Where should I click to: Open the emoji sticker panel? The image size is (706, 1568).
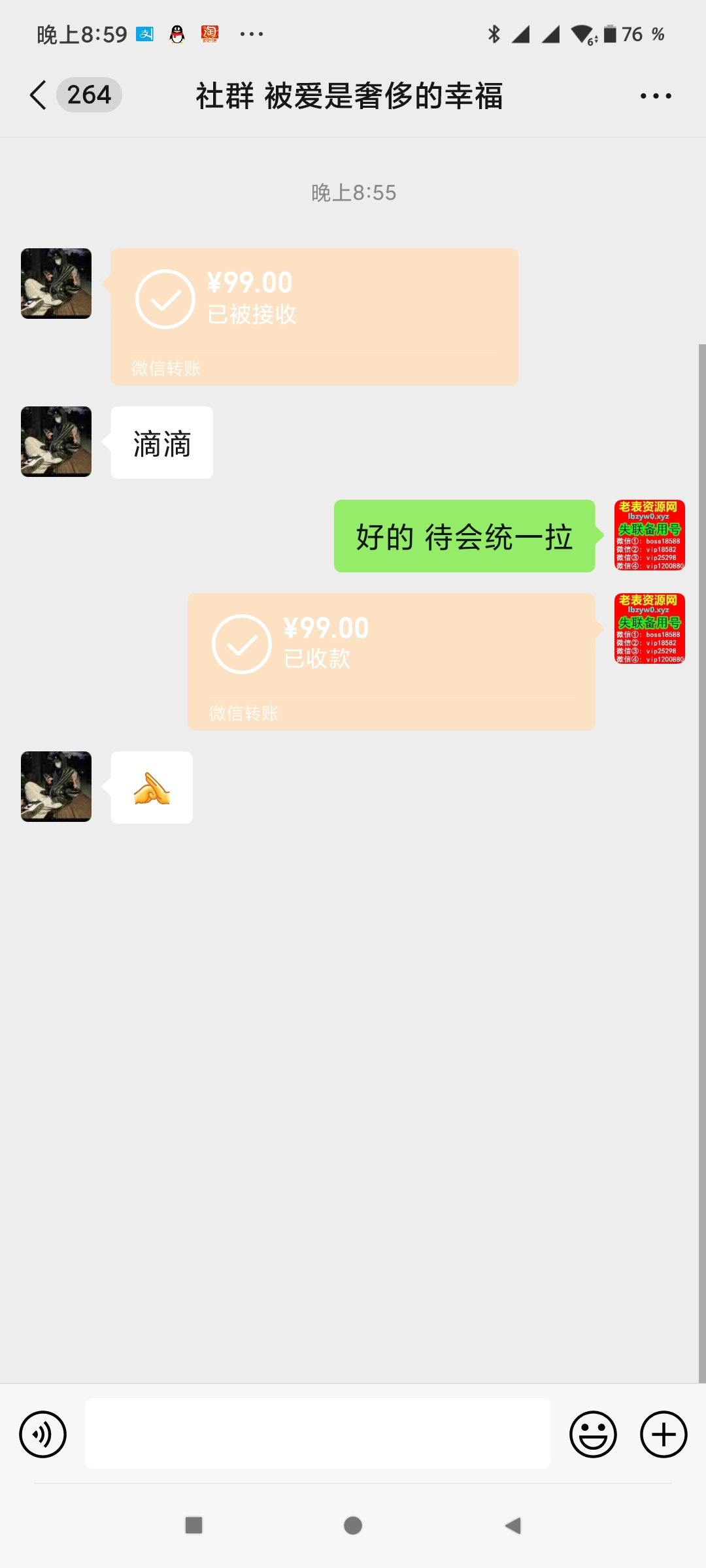593,1434
